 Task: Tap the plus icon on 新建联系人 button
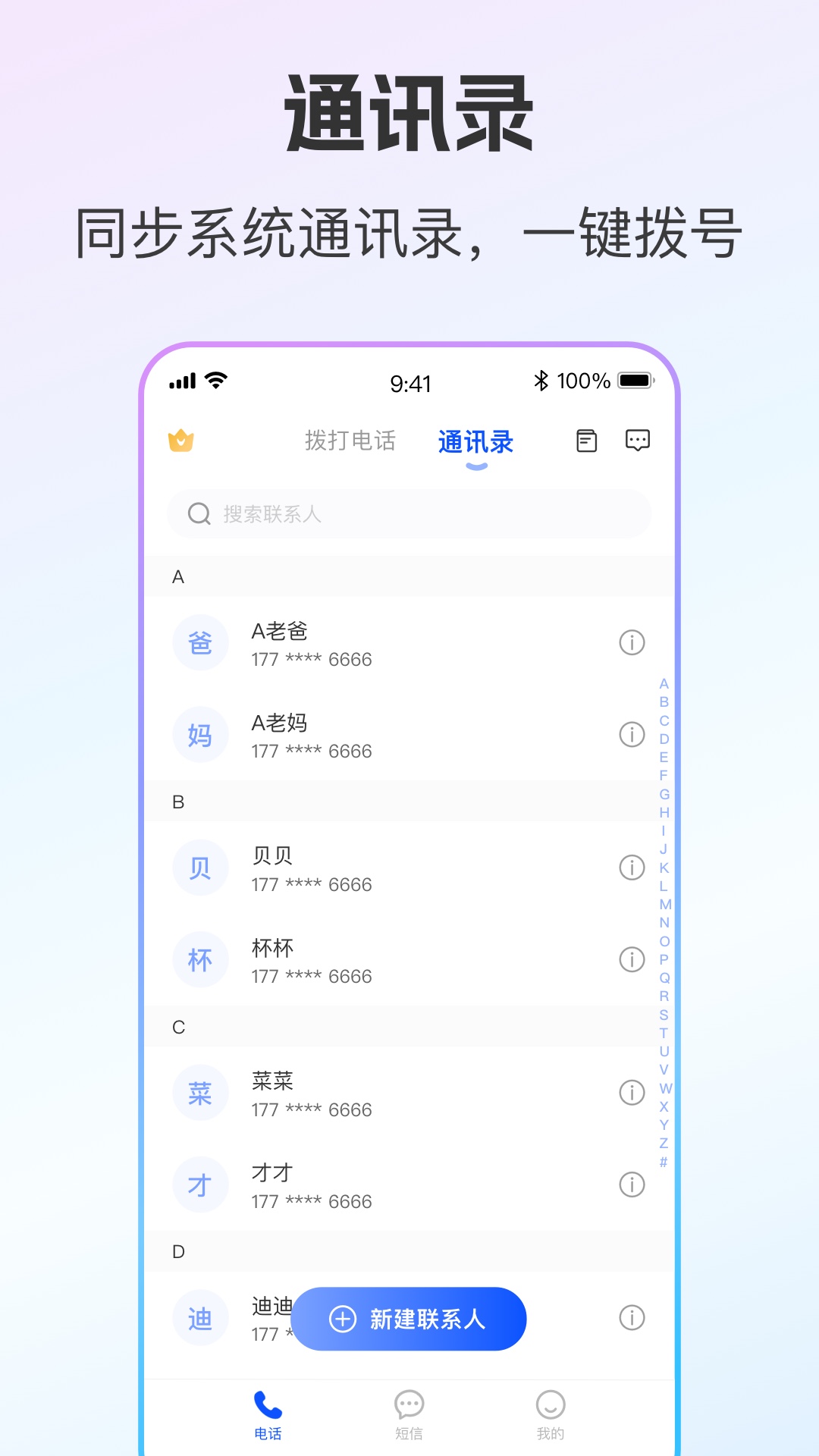click(344, 1319)
